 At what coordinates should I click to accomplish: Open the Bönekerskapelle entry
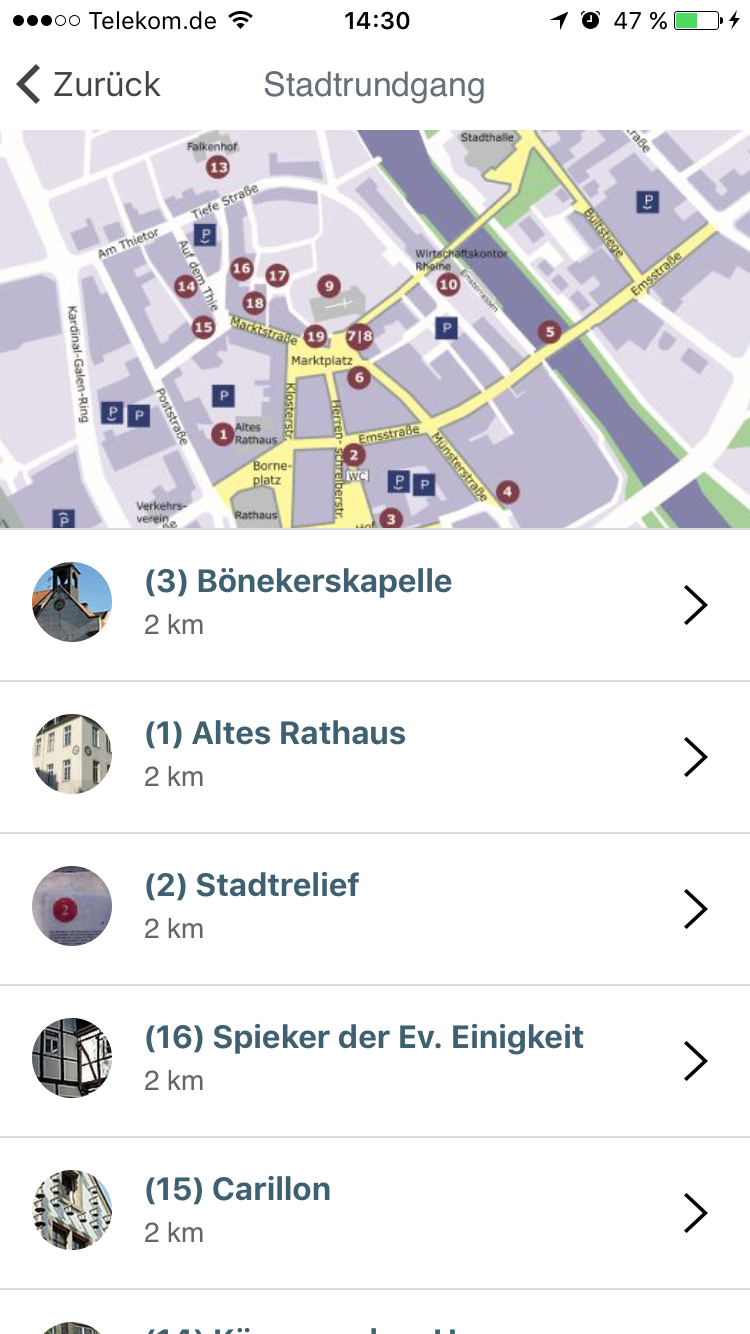coord(374,605)
